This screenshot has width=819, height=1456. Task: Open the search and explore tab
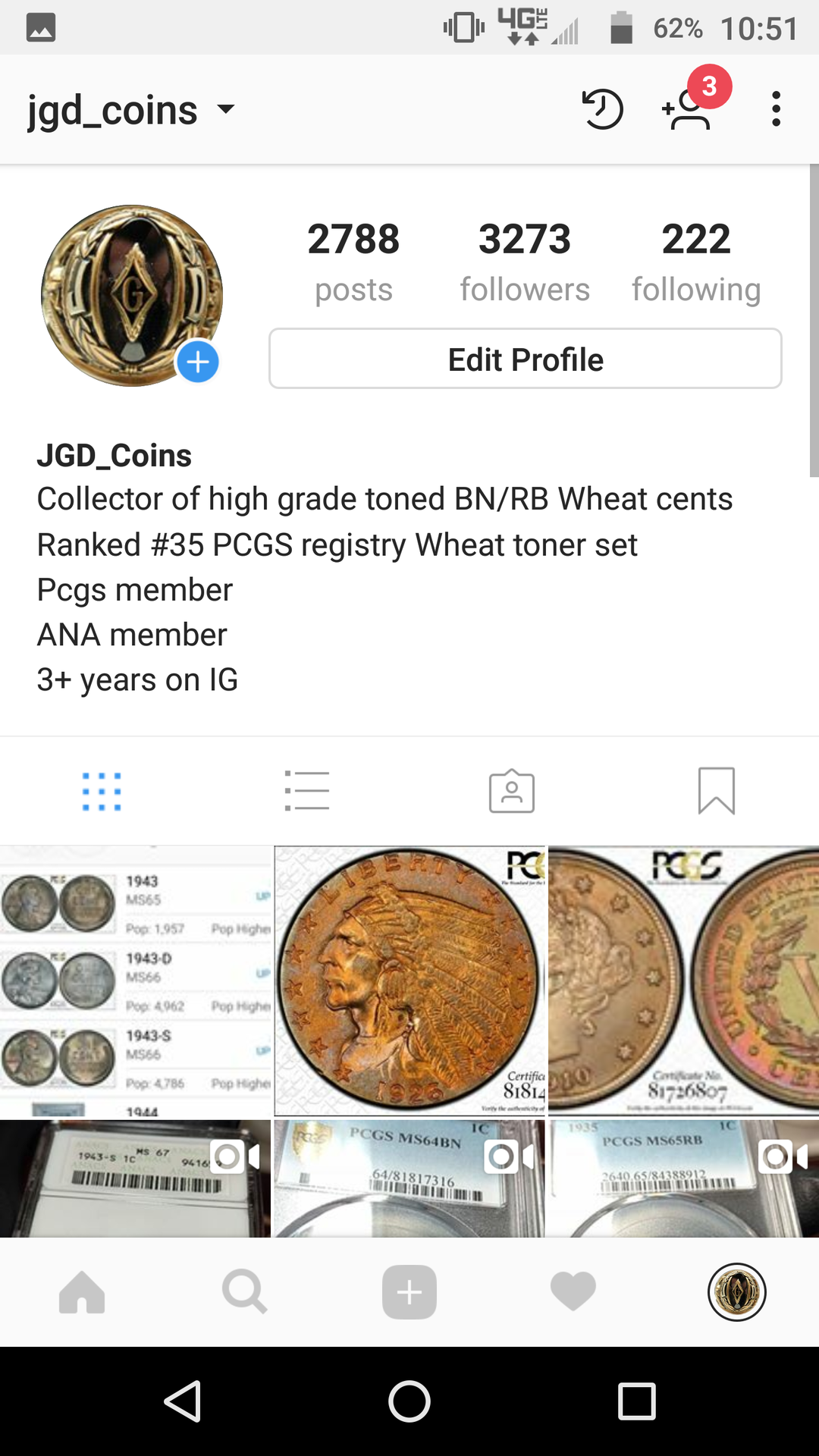click(245, 1292)
